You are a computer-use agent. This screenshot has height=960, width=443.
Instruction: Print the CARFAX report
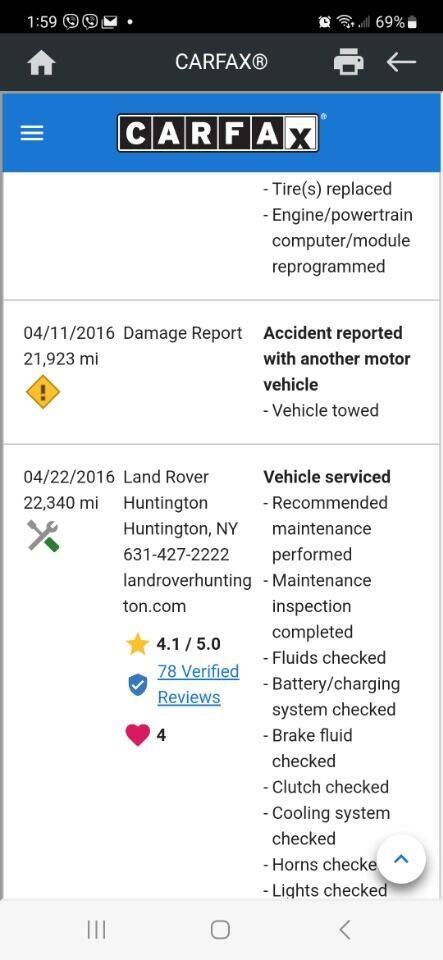tap(348, 62)
